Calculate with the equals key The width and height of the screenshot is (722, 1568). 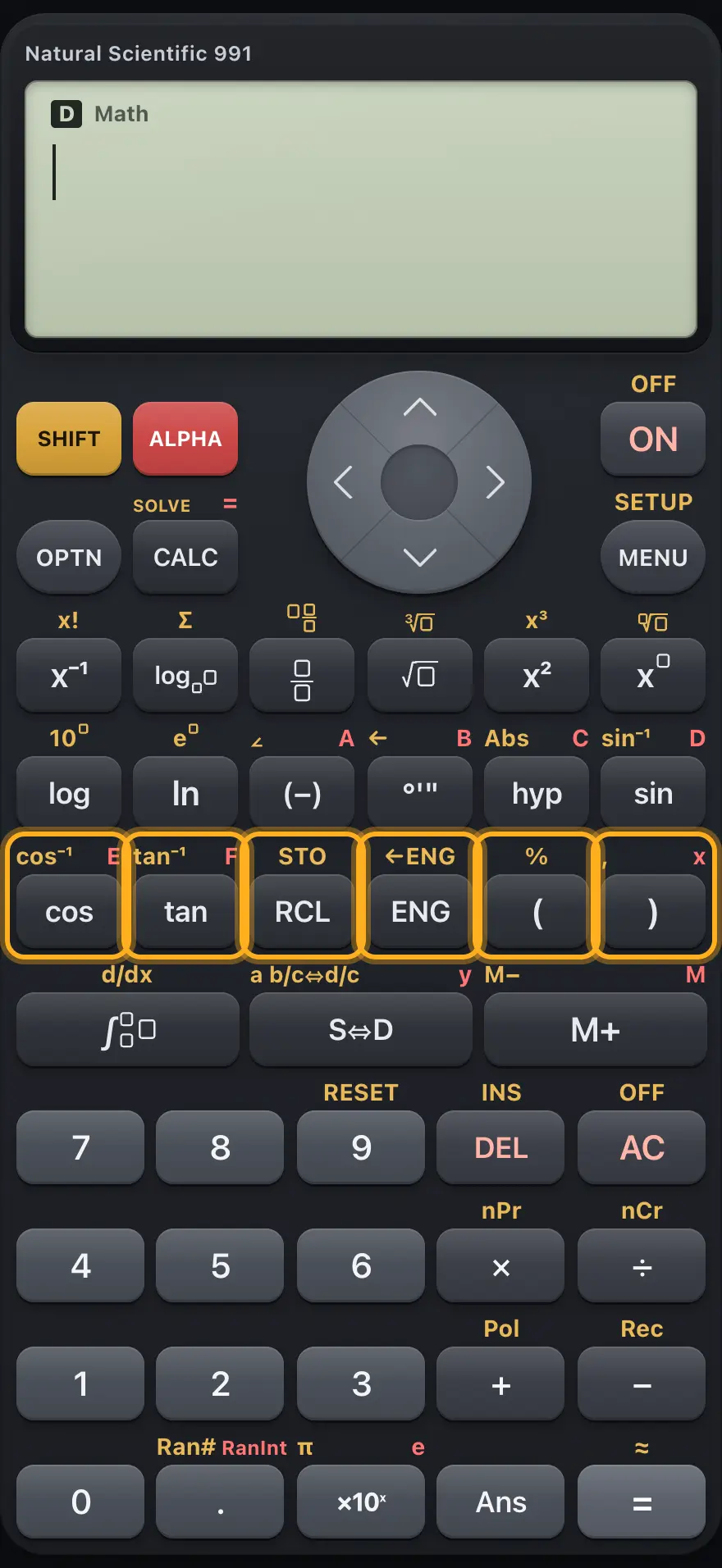(642, 1502)
